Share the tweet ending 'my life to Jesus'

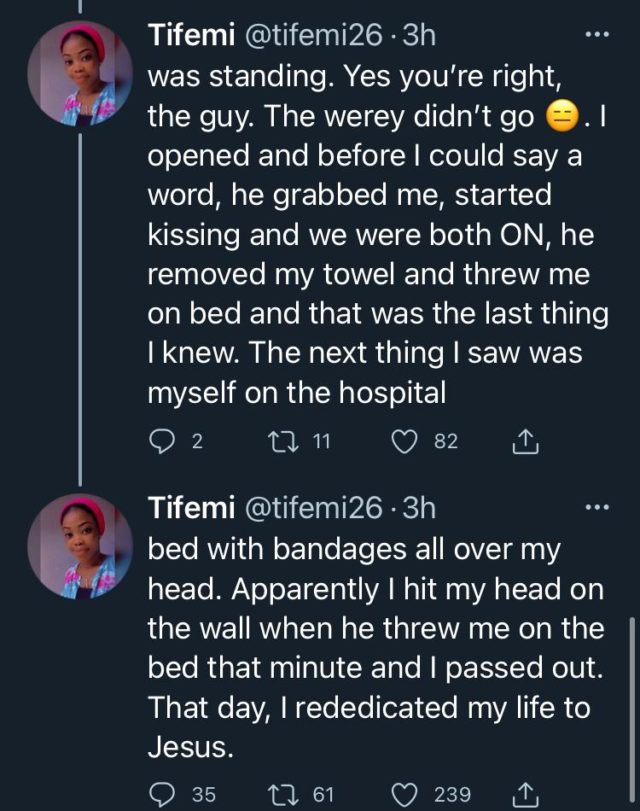coord(526,794)
